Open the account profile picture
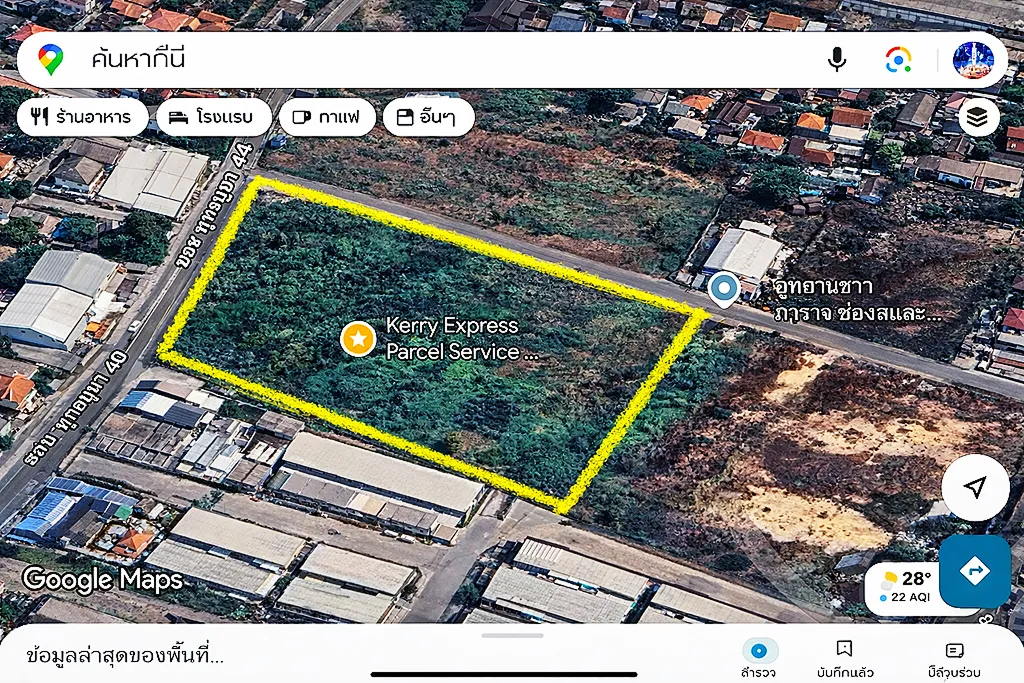The image size is (1024, 683). pos(972,60)
